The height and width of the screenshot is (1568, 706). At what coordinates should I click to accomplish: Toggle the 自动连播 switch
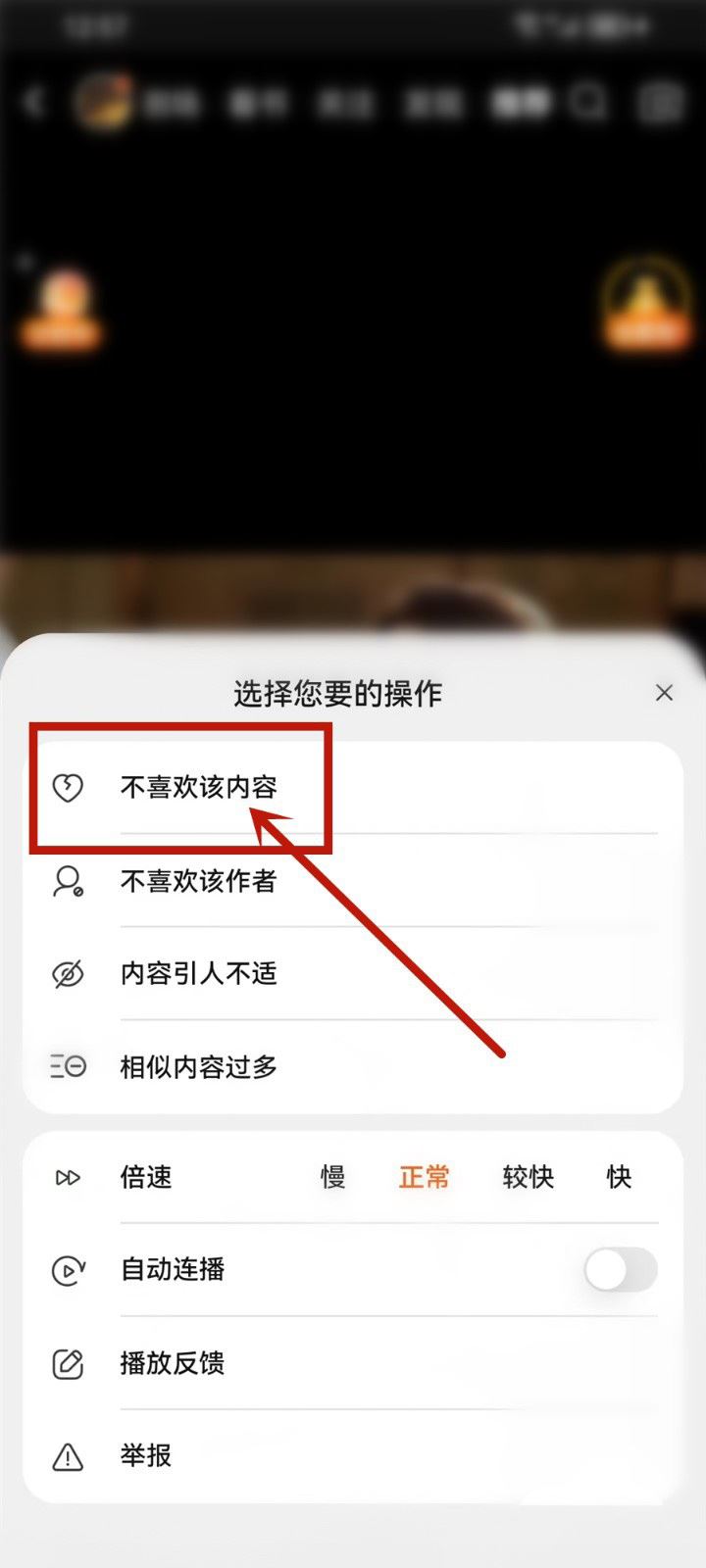click(x=620, y=1271)
